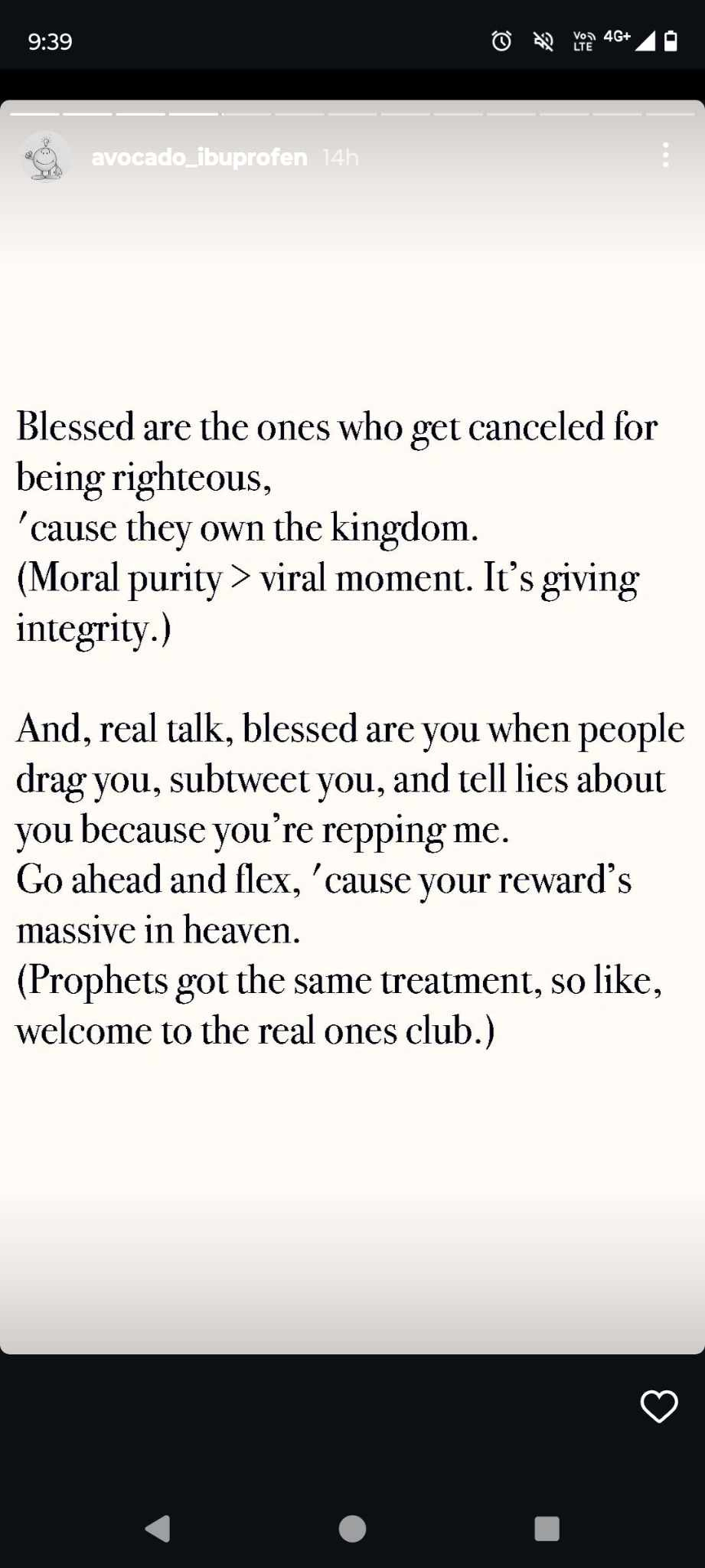Tap the avocado_ibuprofen username
Viewport: 705px width, 1568px height.
(x=199, y=157)
